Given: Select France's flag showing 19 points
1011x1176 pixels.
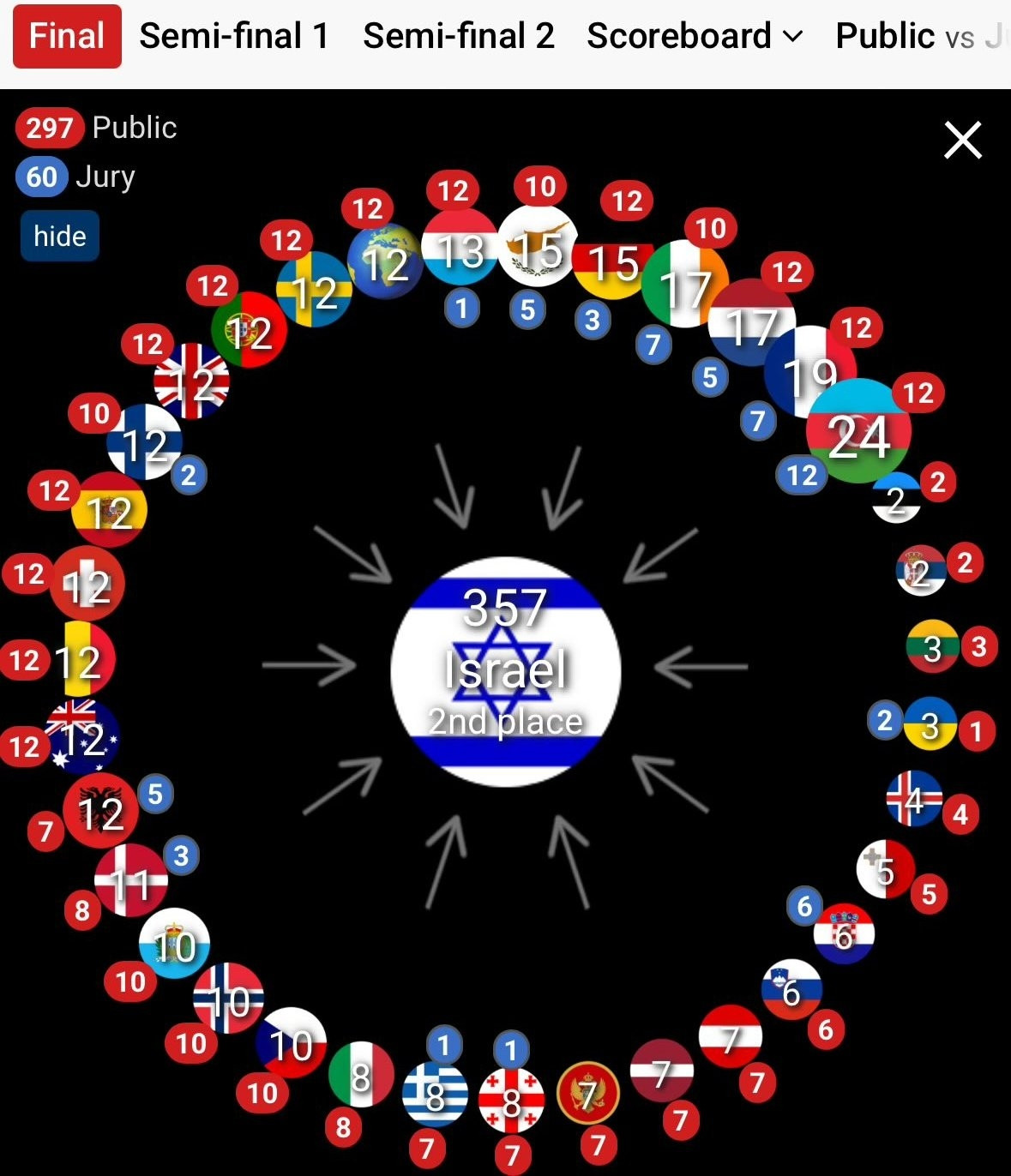Looking at the screenshot, I should (x=809, y=371).
